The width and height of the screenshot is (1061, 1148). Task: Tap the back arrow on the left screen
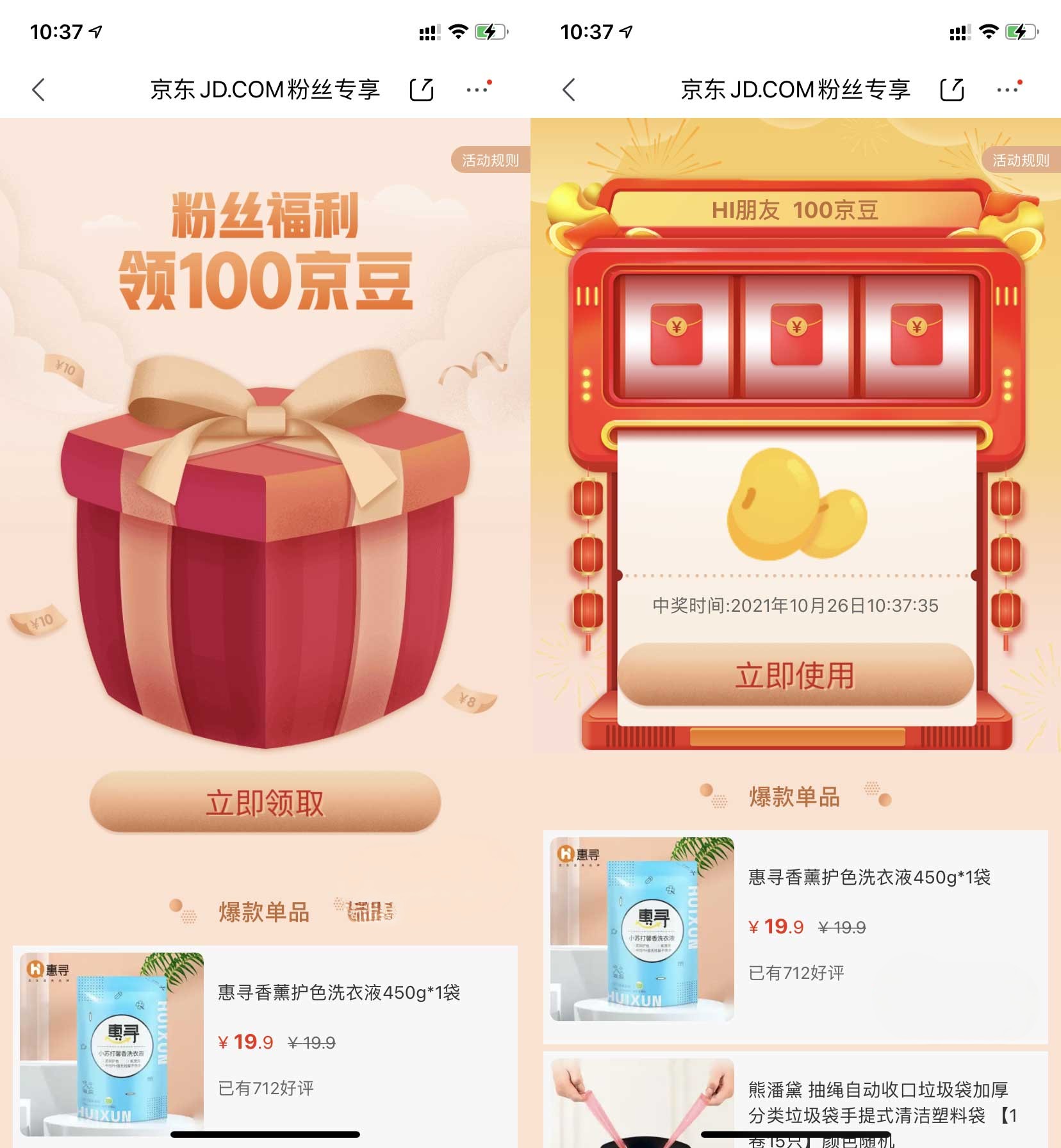click(38, 89)
